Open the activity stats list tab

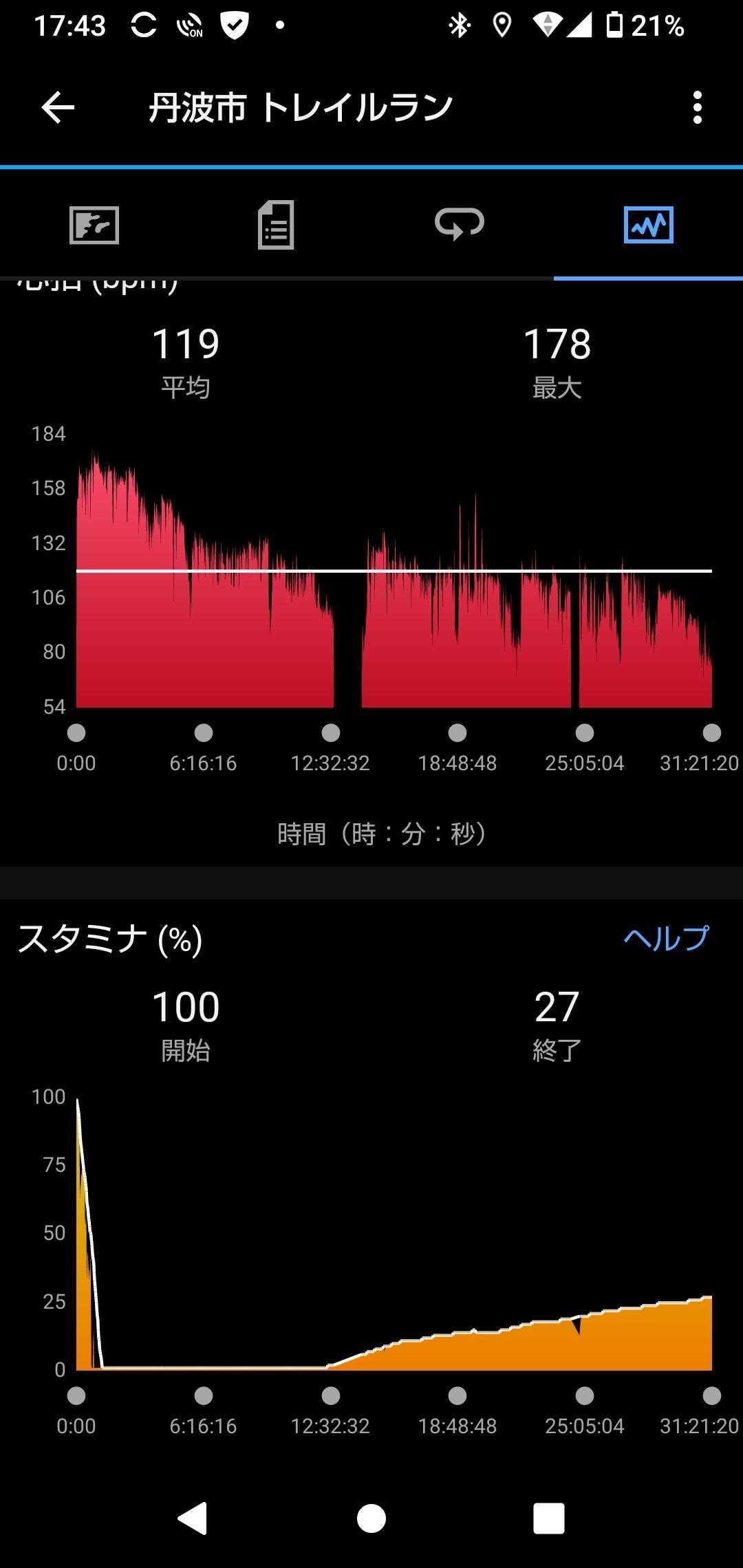(276, 225)
